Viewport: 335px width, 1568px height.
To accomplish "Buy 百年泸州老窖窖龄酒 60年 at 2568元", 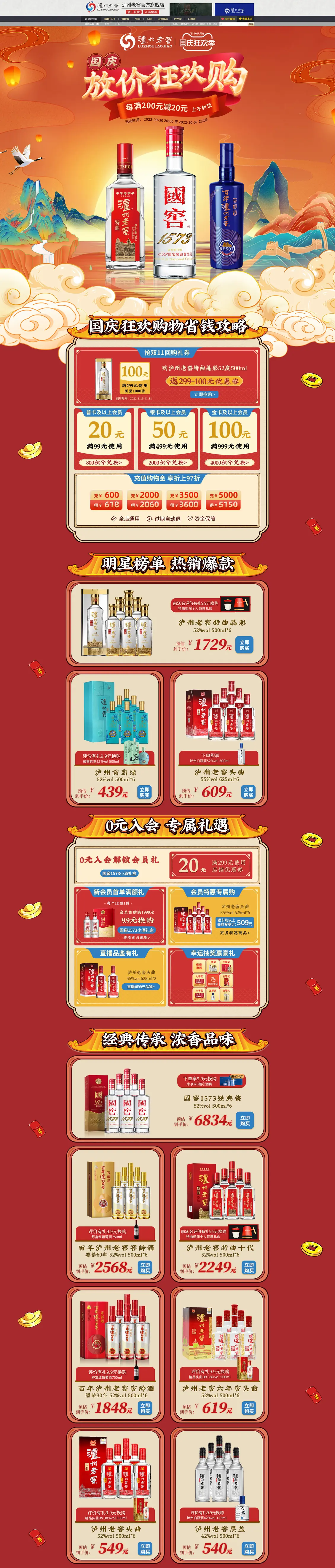I will coord(145,1267).
